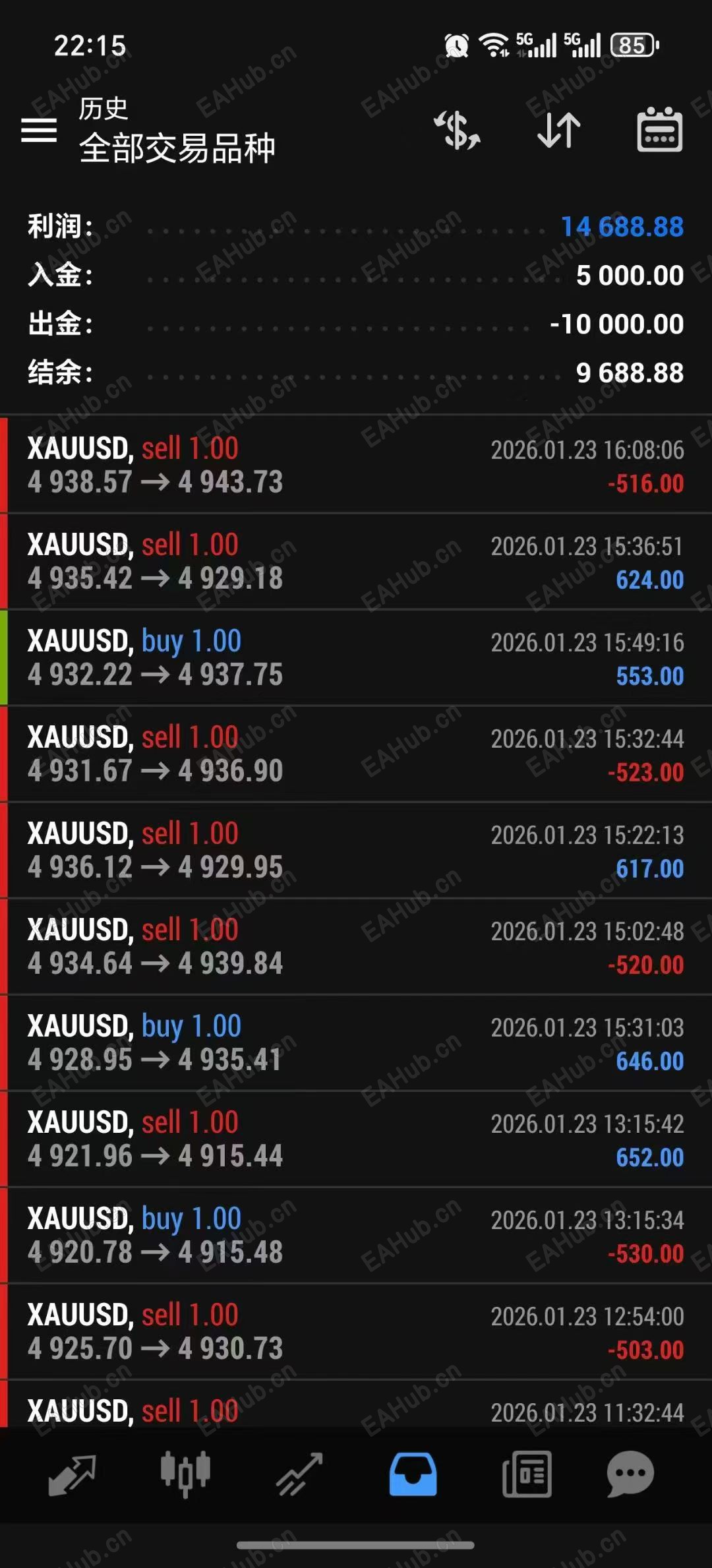This screenshot has height=1568, width=712.
Task: Open the Messages chat bubble icon
Action: (630, 1475)
